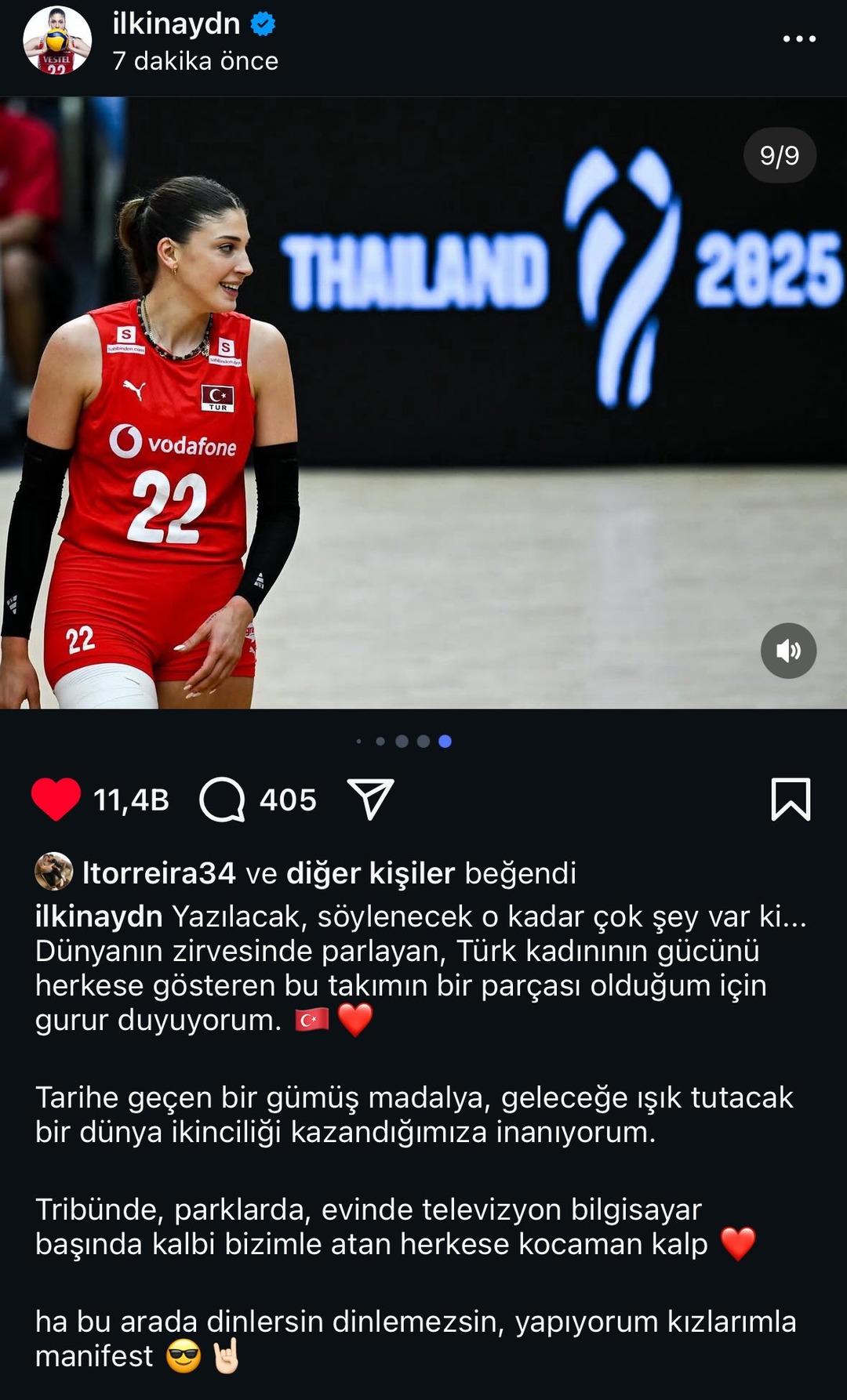Open ilkinaydn's profile picture
This screenshot has width=847, height=1400.
click(56, 41)
